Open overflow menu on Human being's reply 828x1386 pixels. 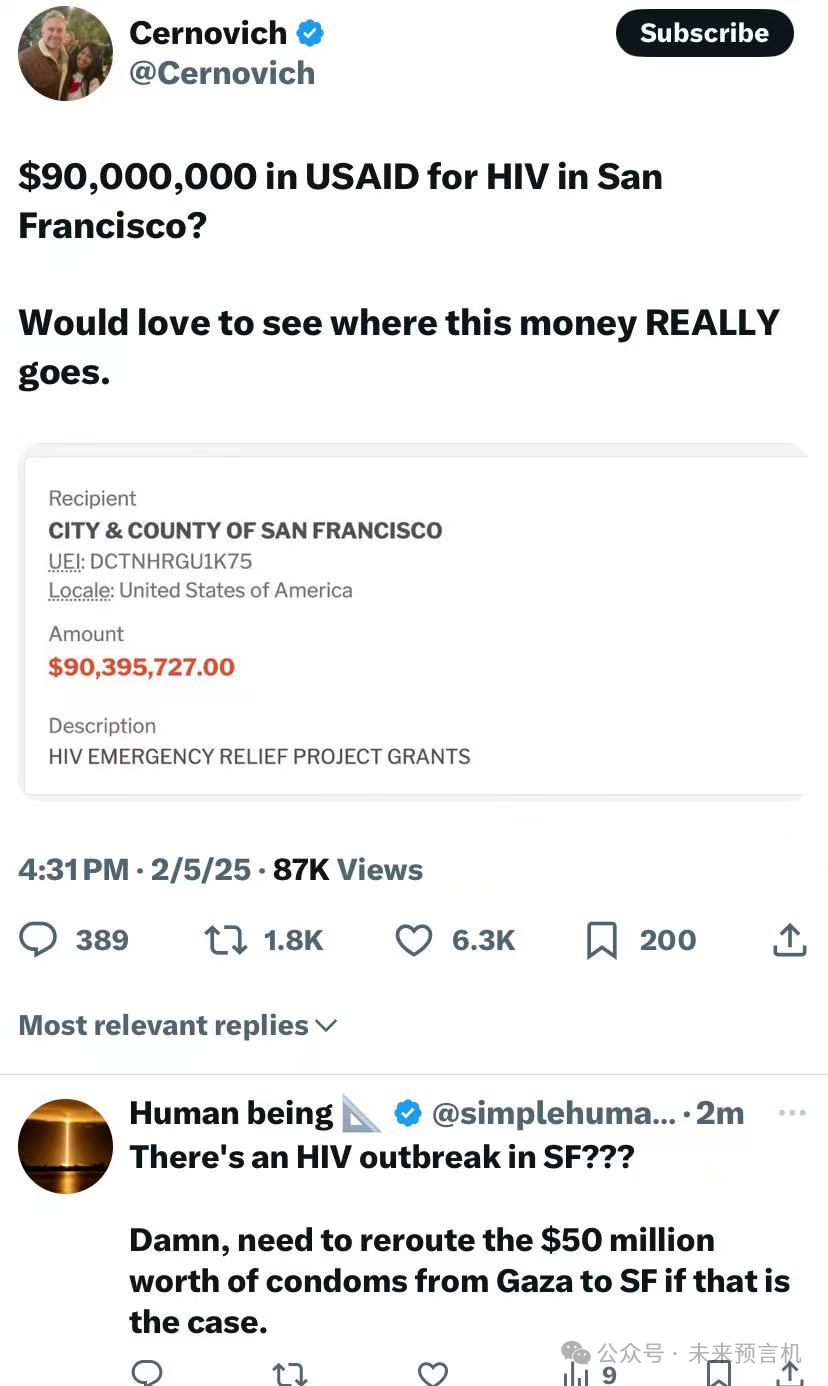pos(791,1113)
